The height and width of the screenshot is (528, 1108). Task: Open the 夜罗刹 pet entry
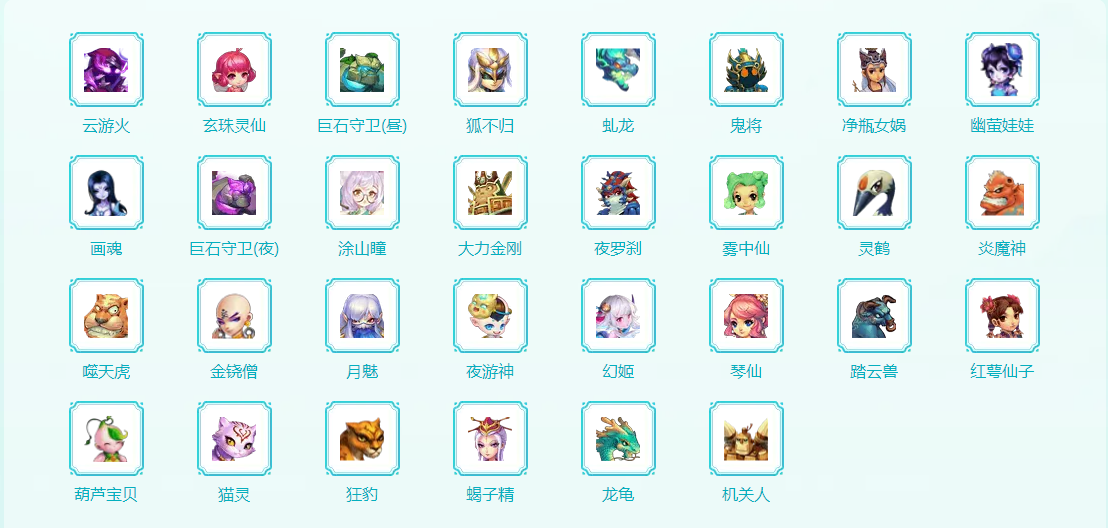618,193
